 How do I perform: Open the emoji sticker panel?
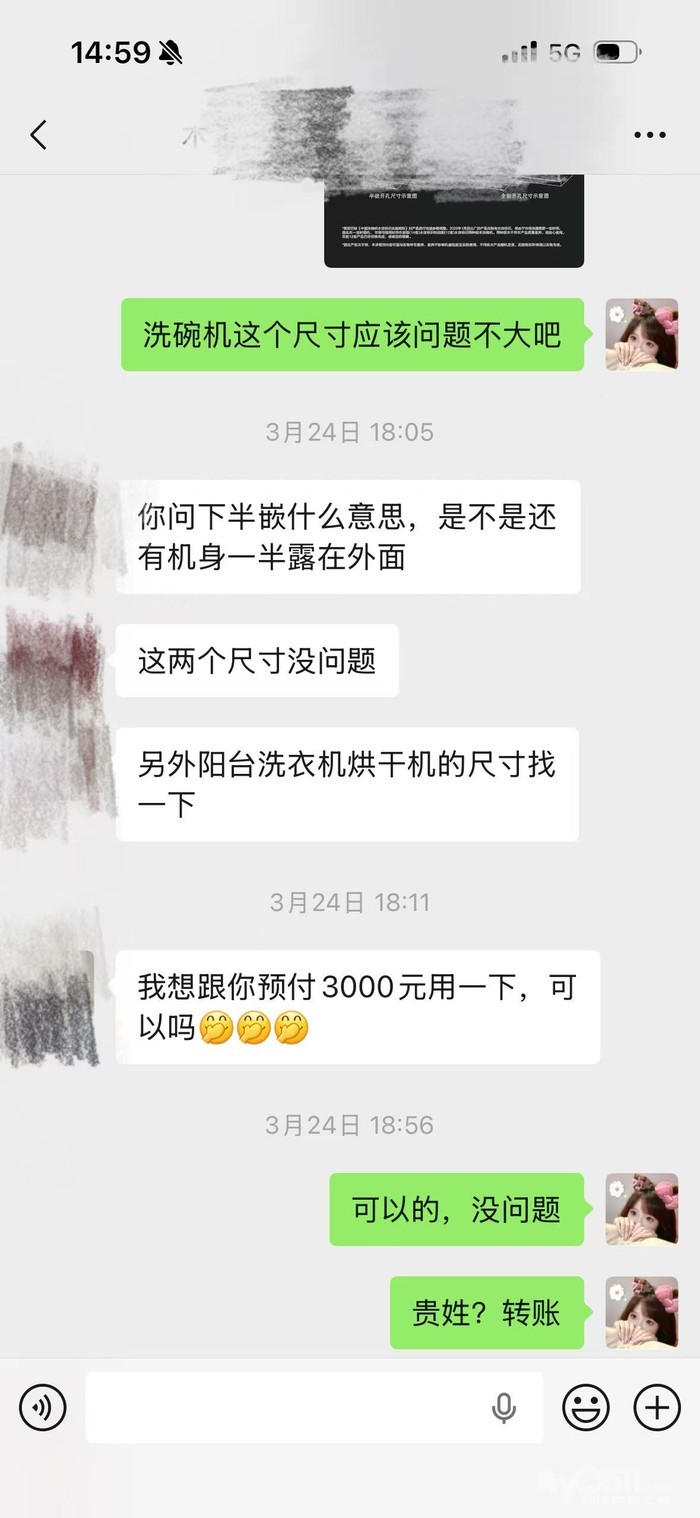[x=586, y=1408]
